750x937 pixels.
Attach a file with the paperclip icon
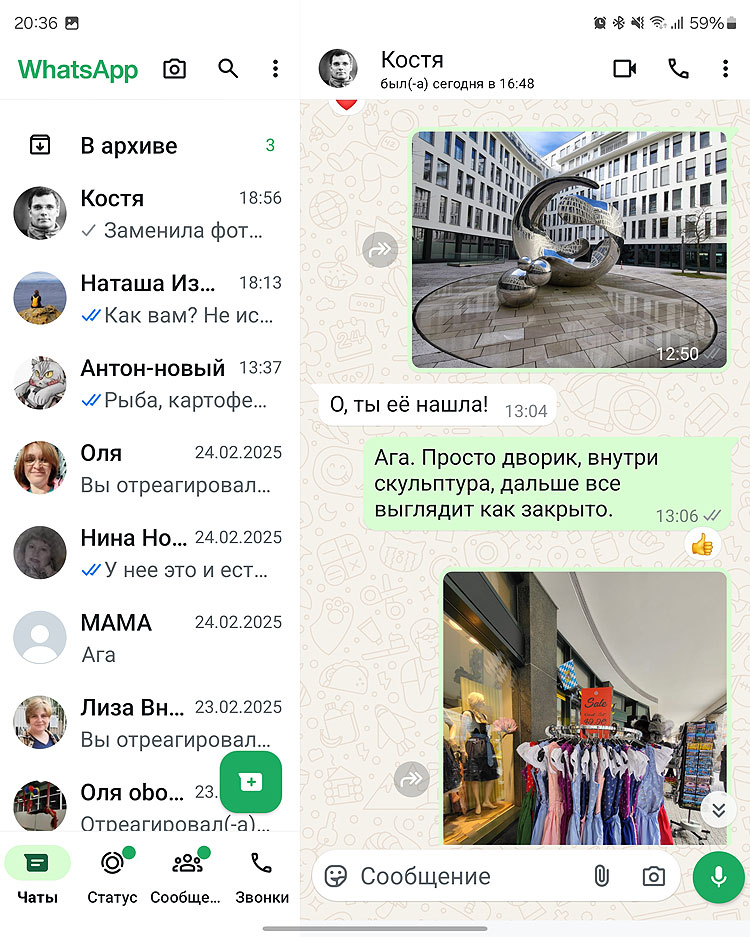pyautogui.click(x=601, y=877)
